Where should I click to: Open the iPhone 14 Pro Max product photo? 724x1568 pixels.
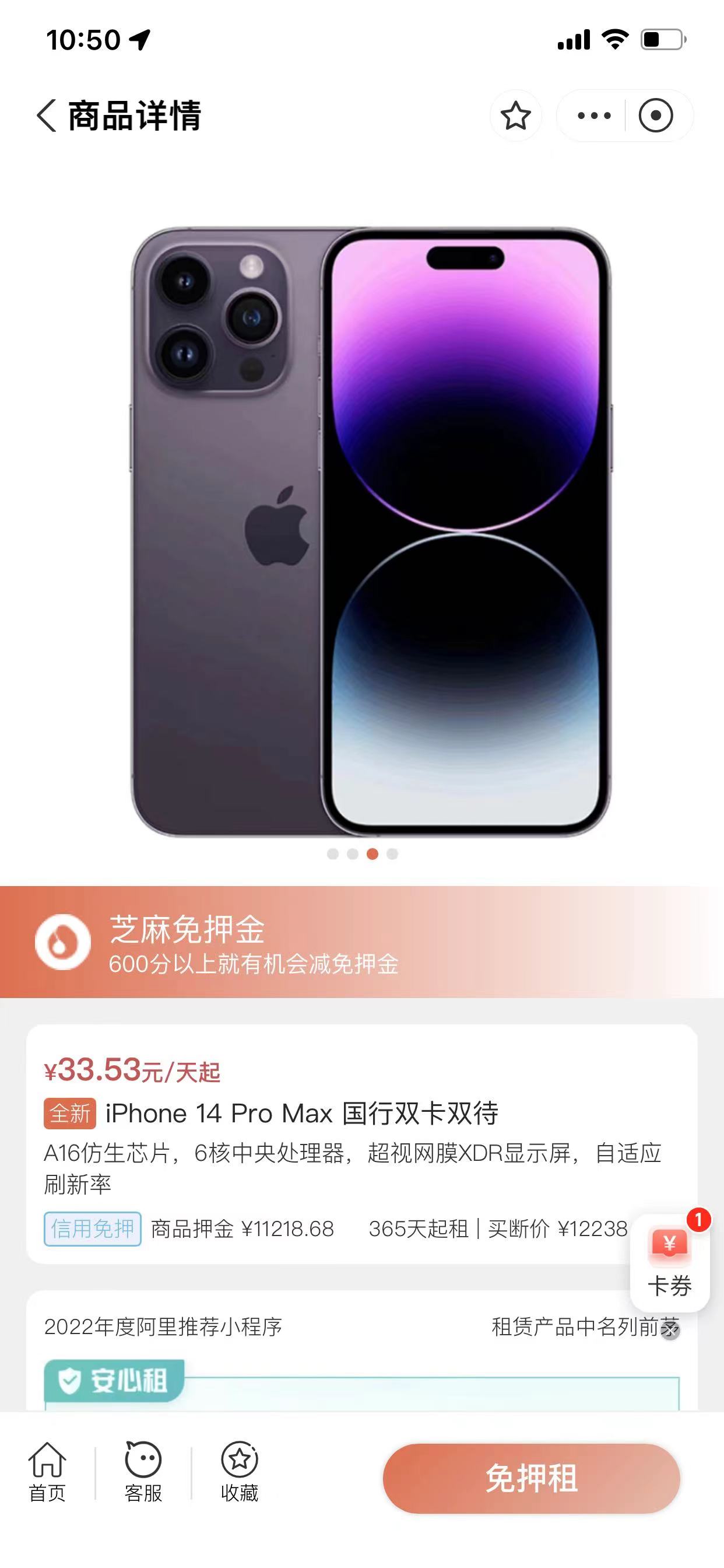(371, 531)
